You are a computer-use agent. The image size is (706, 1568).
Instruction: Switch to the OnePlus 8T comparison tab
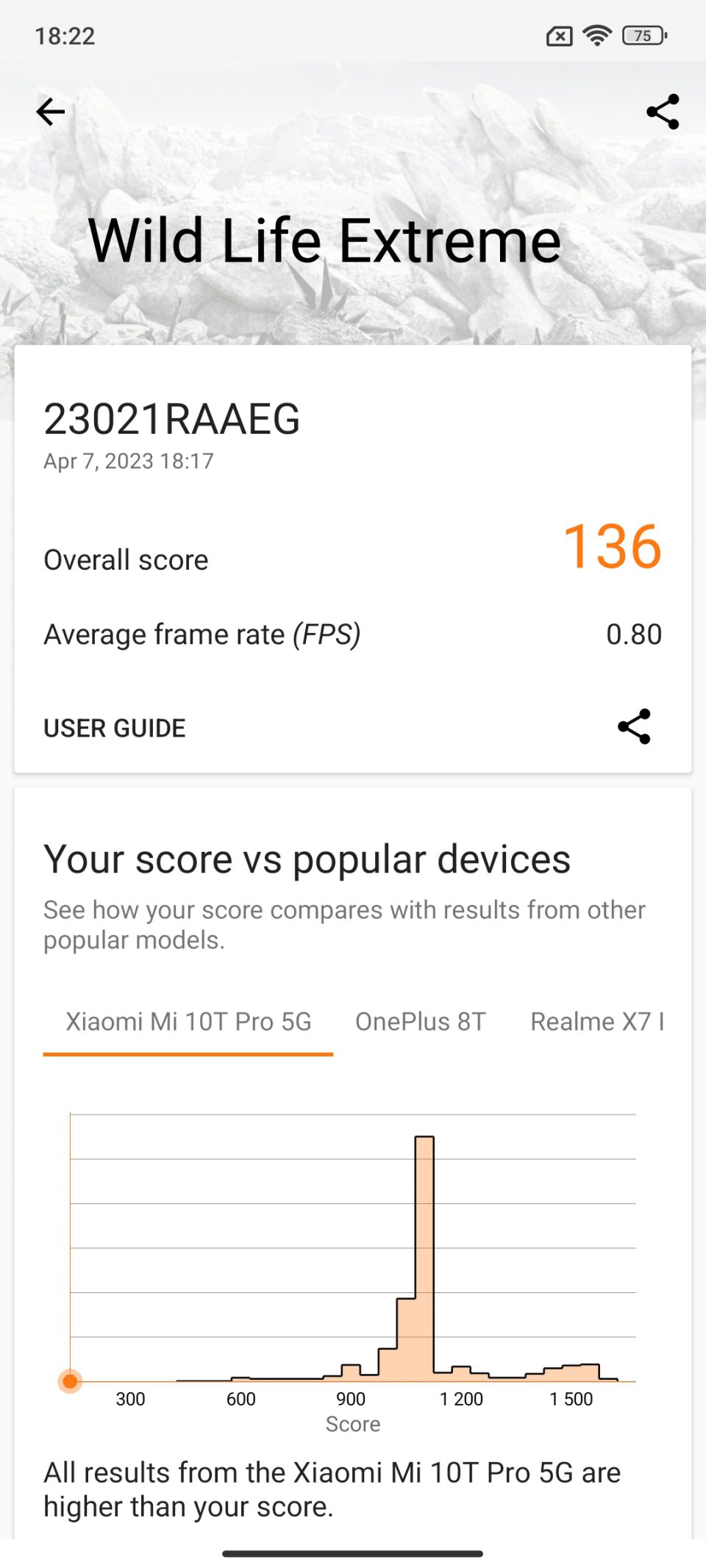(420, 1021)
